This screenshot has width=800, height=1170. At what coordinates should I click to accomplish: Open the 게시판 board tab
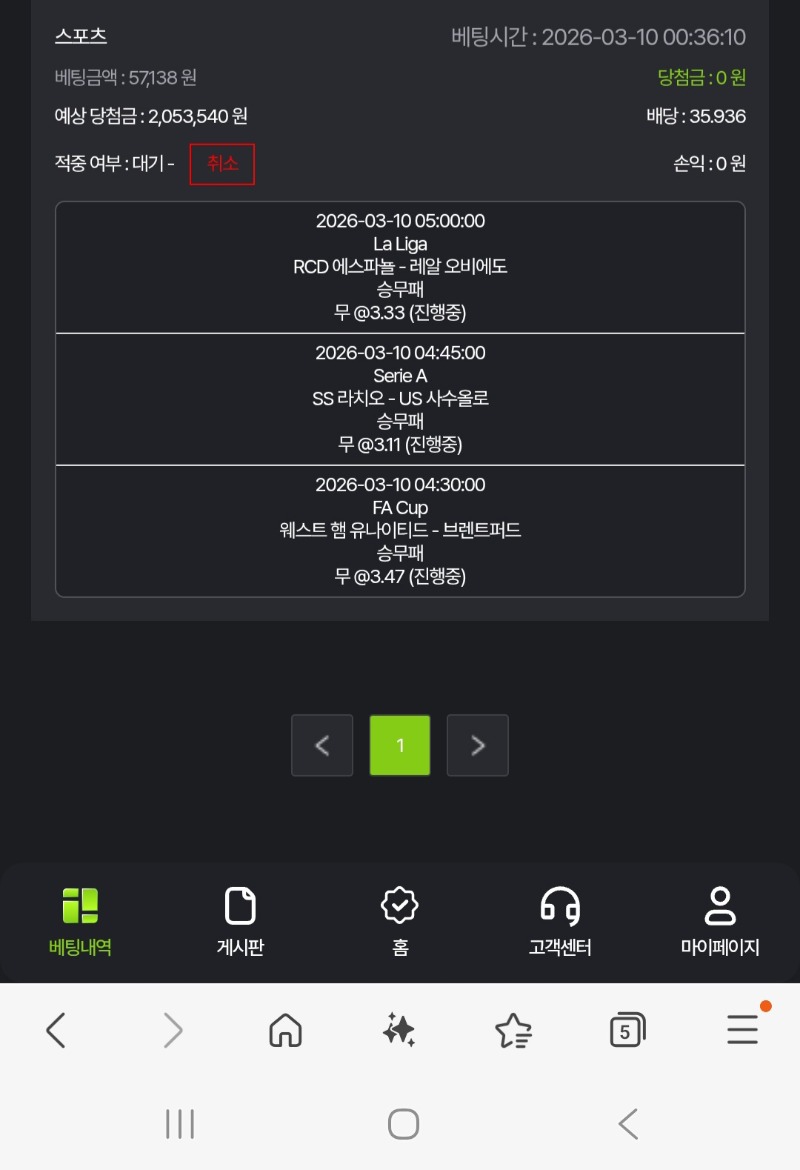(240, 921)
